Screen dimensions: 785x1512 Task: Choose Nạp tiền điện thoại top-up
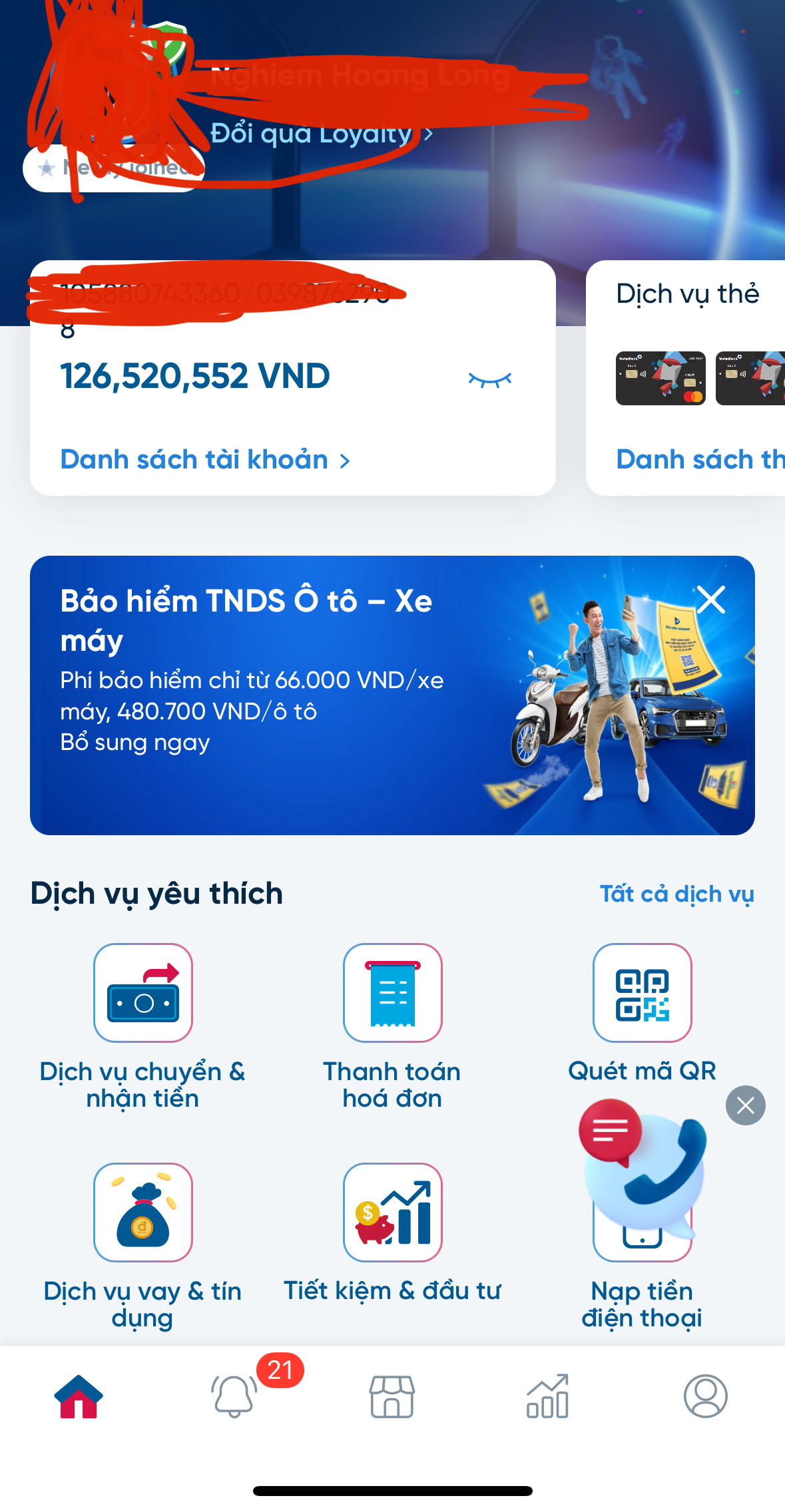(642, 1303)
